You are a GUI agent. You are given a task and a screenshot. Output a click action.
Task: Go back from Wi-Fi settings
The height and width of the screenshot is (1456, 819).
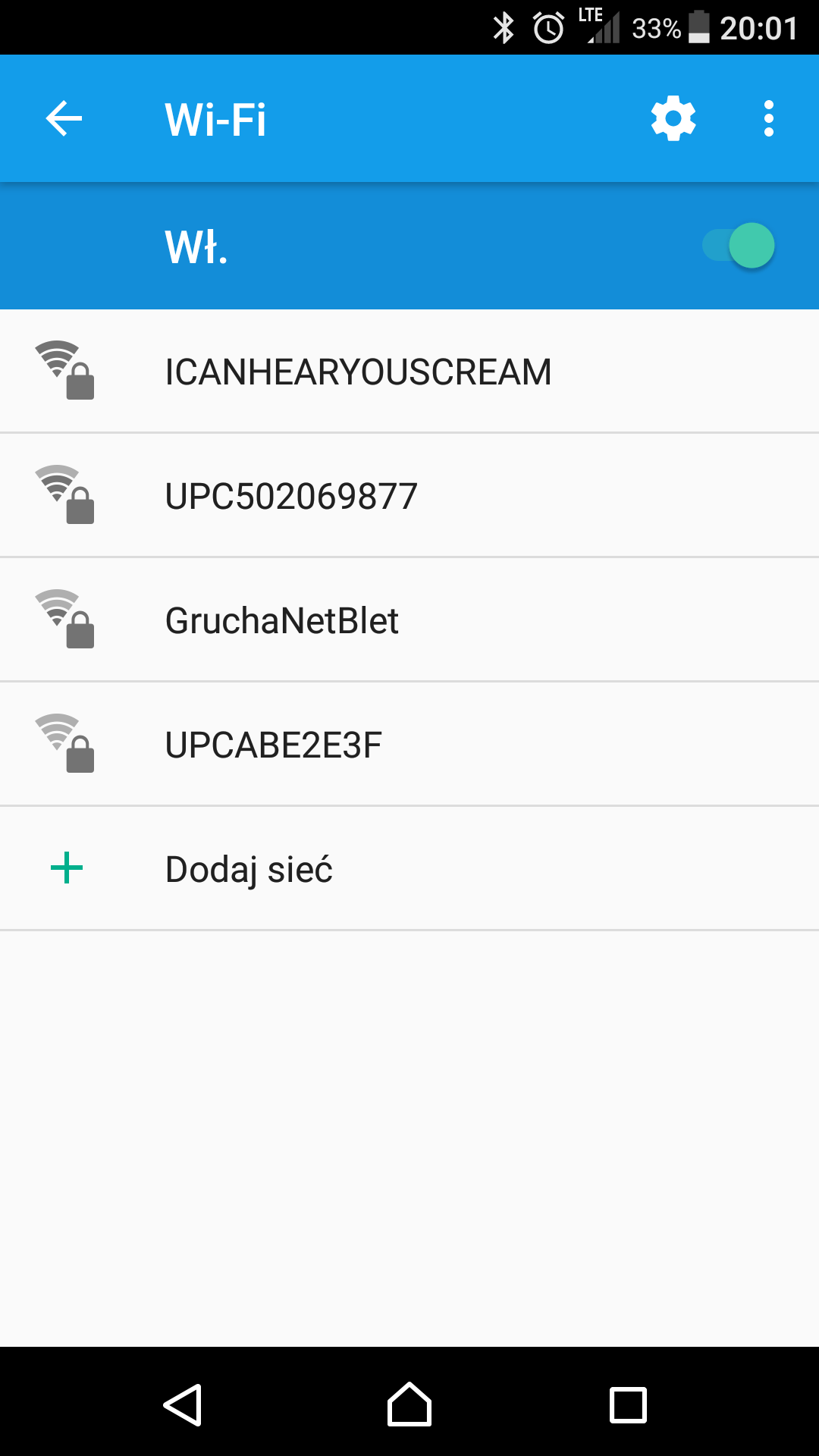click(x=64, y=119)
